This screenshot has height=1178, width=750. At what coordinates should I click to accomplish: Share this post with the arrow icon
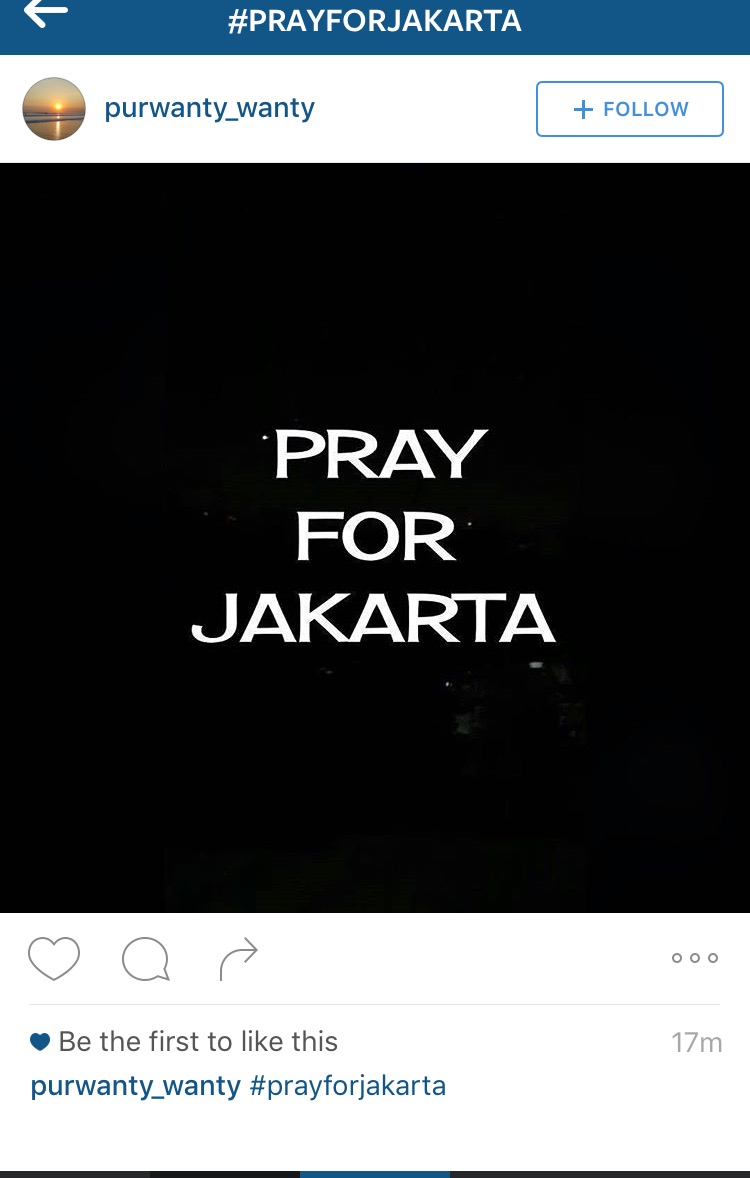tap(238, 959)
